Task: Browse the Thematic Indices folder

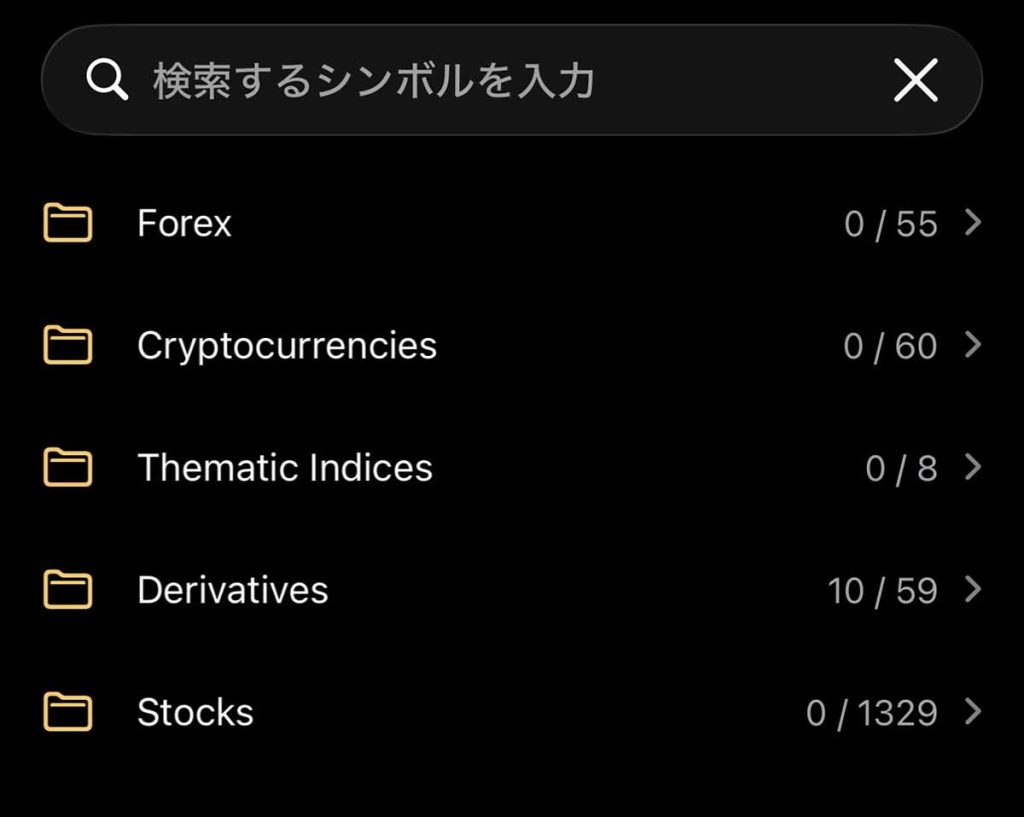Action: [x=510, y=468]
